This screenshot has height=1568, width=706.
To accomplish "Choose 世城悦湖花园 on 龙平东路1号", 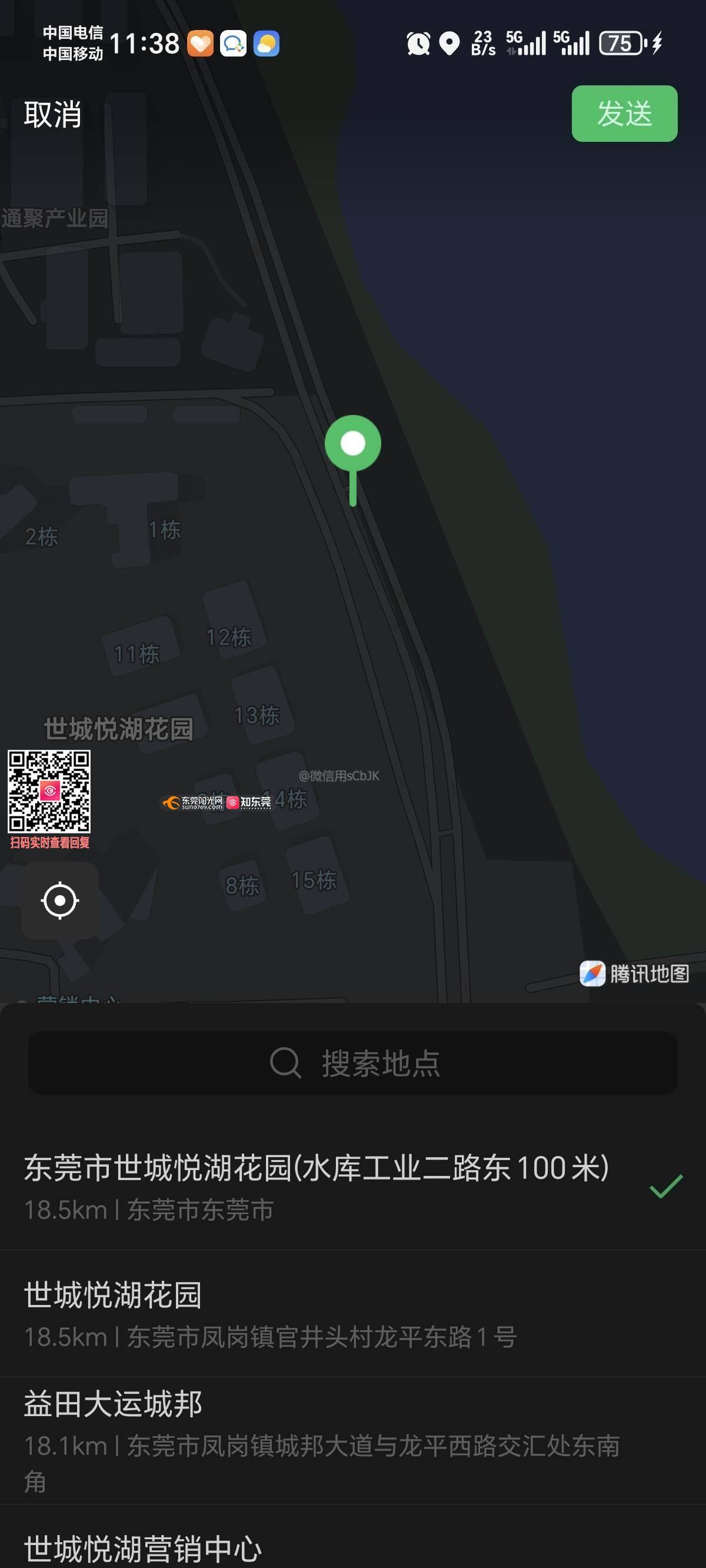I will [271, 1314].
